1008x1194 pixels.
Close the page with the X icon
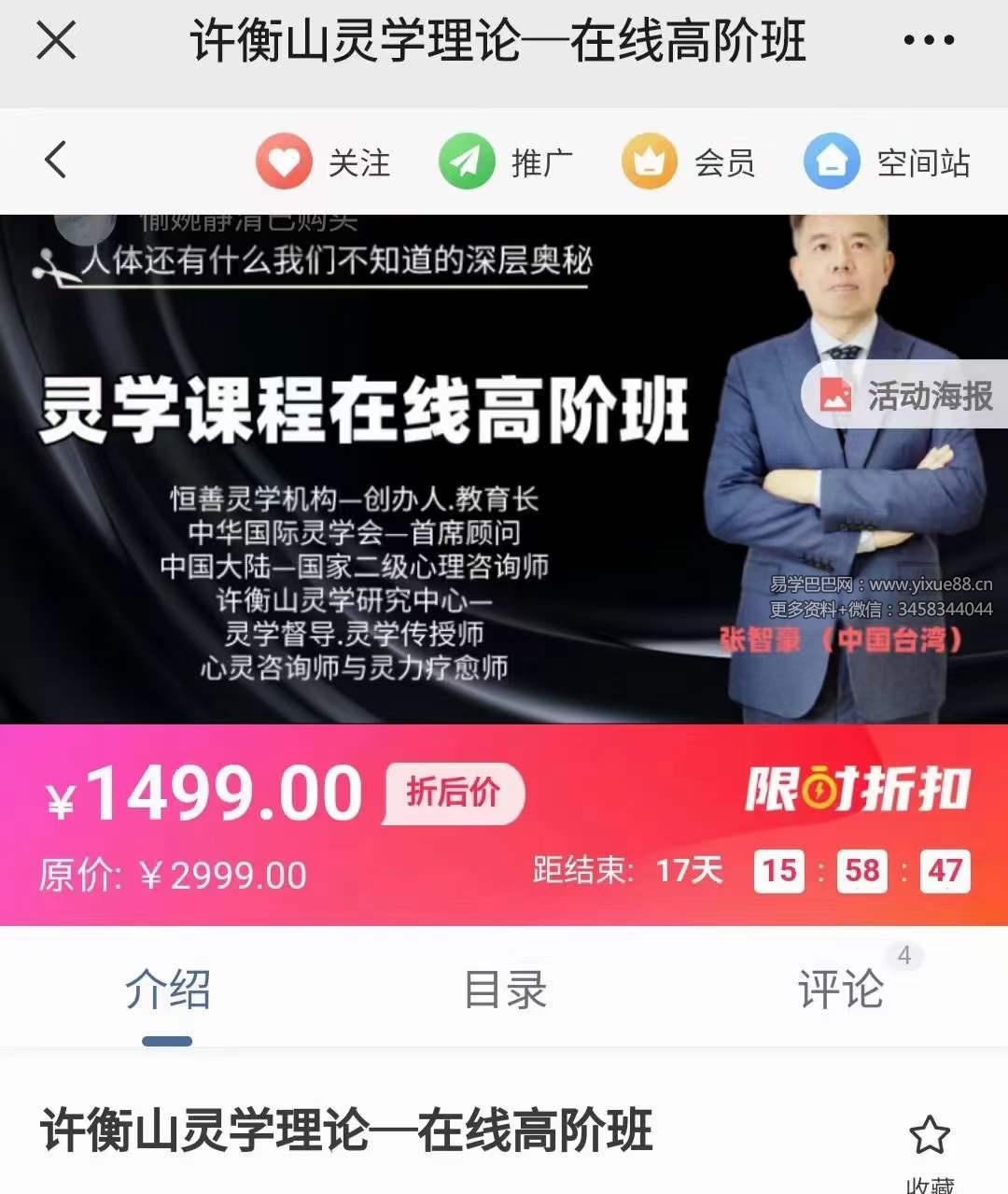[x=56, y=42]
